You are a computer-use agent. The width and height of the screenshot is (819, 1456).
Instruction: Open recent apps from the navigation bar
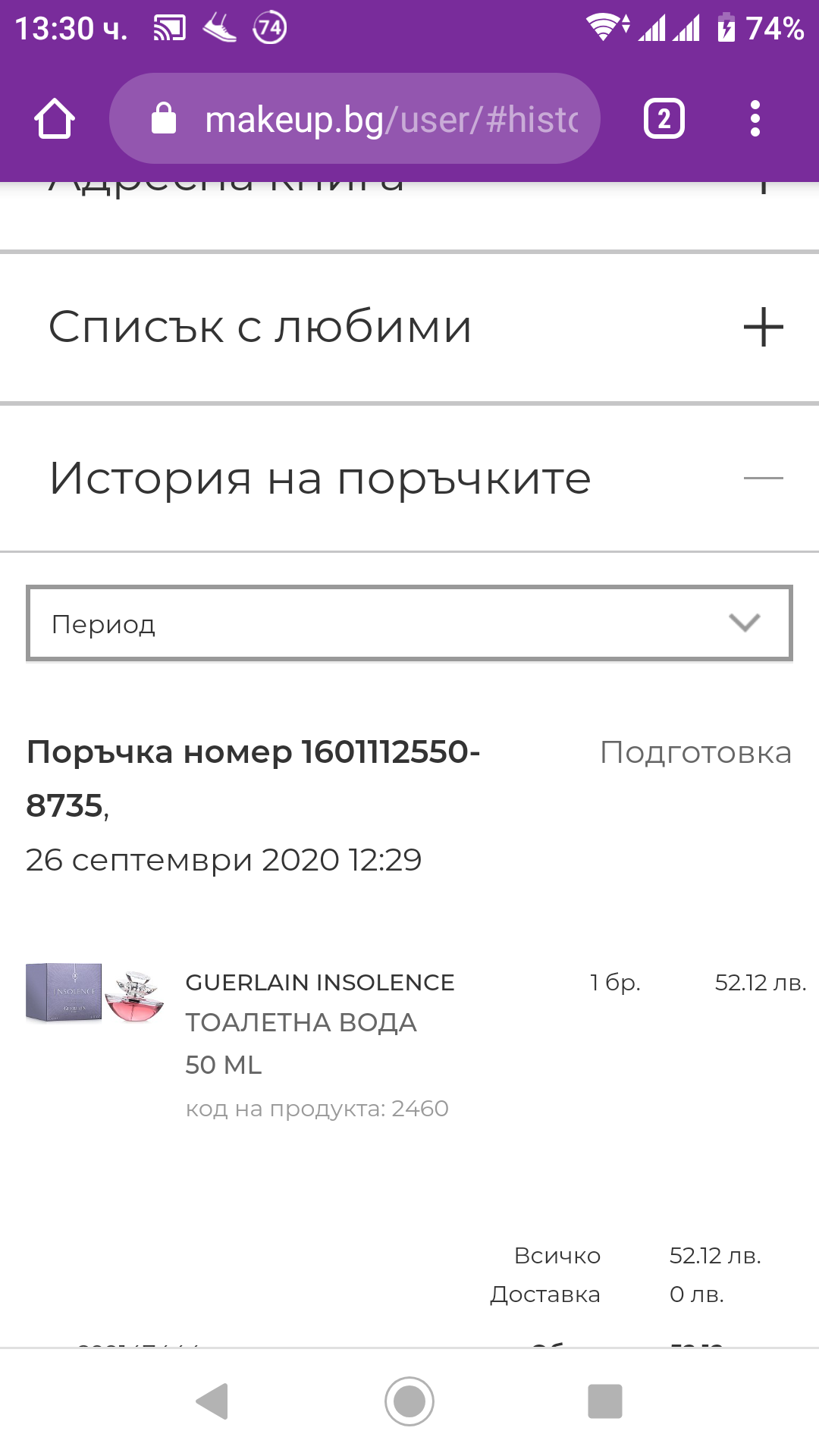point(604,1401)
